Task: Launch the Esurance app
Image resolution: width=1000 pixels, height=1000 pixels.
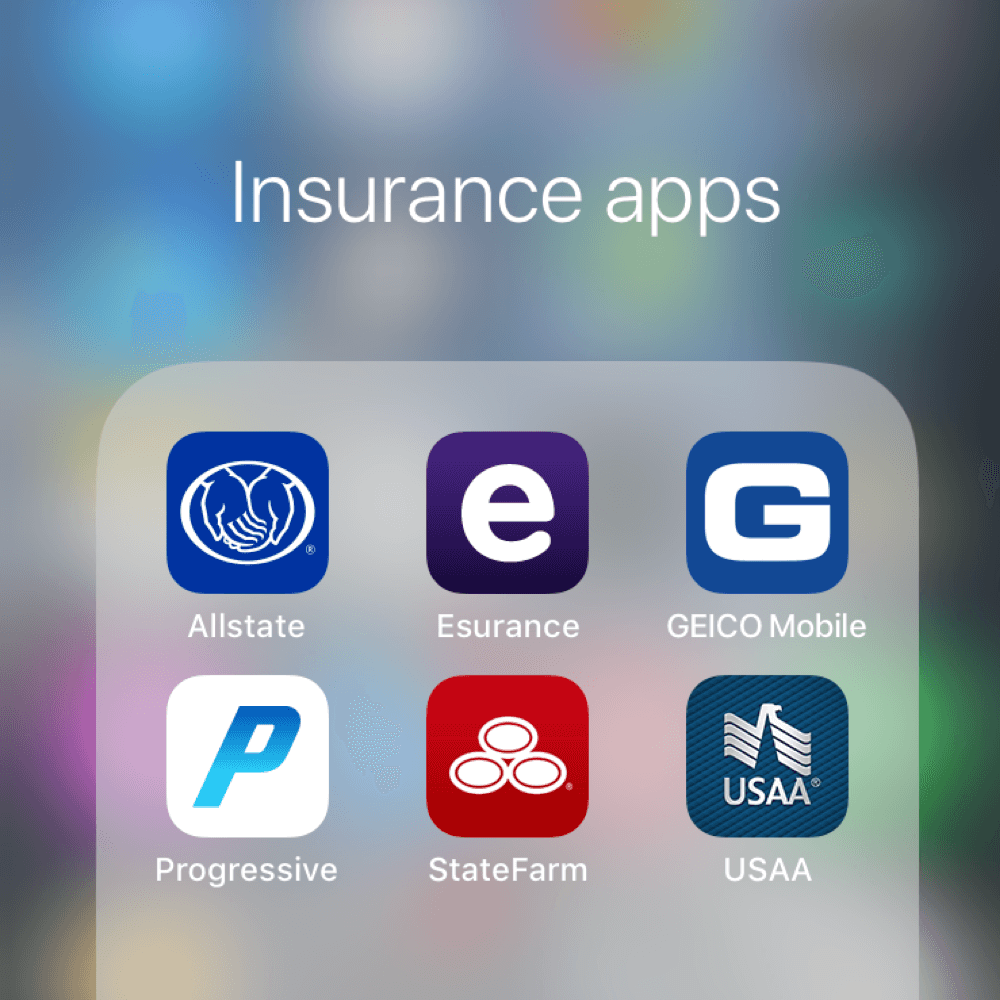Action: (x=507, y=513)
